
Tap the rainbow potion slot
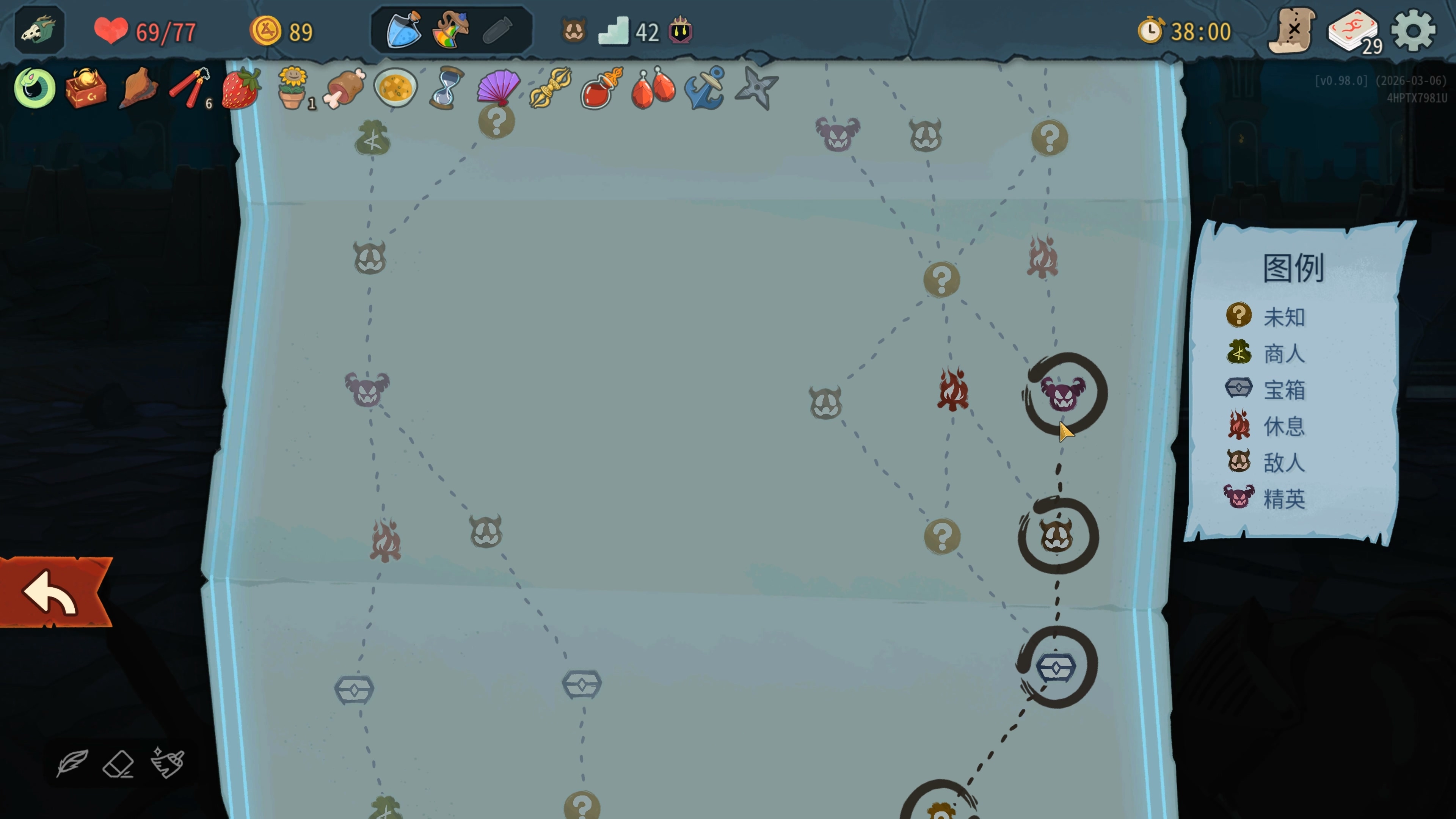click(450, 30)
